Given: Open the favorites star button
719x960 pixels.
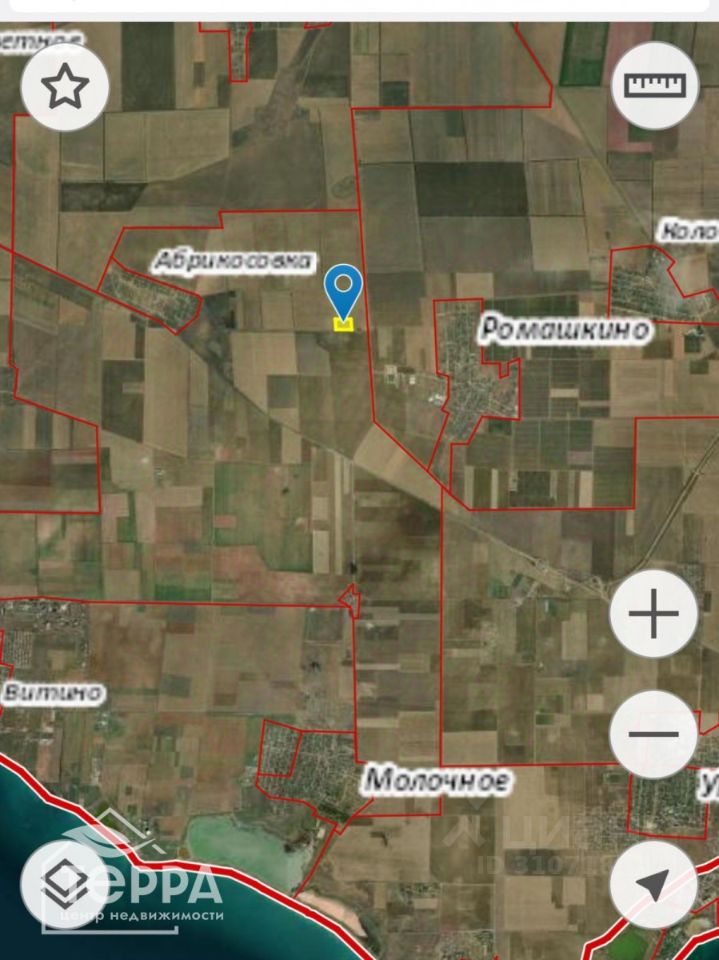Looking at the screenshot, I should [65, 87].
